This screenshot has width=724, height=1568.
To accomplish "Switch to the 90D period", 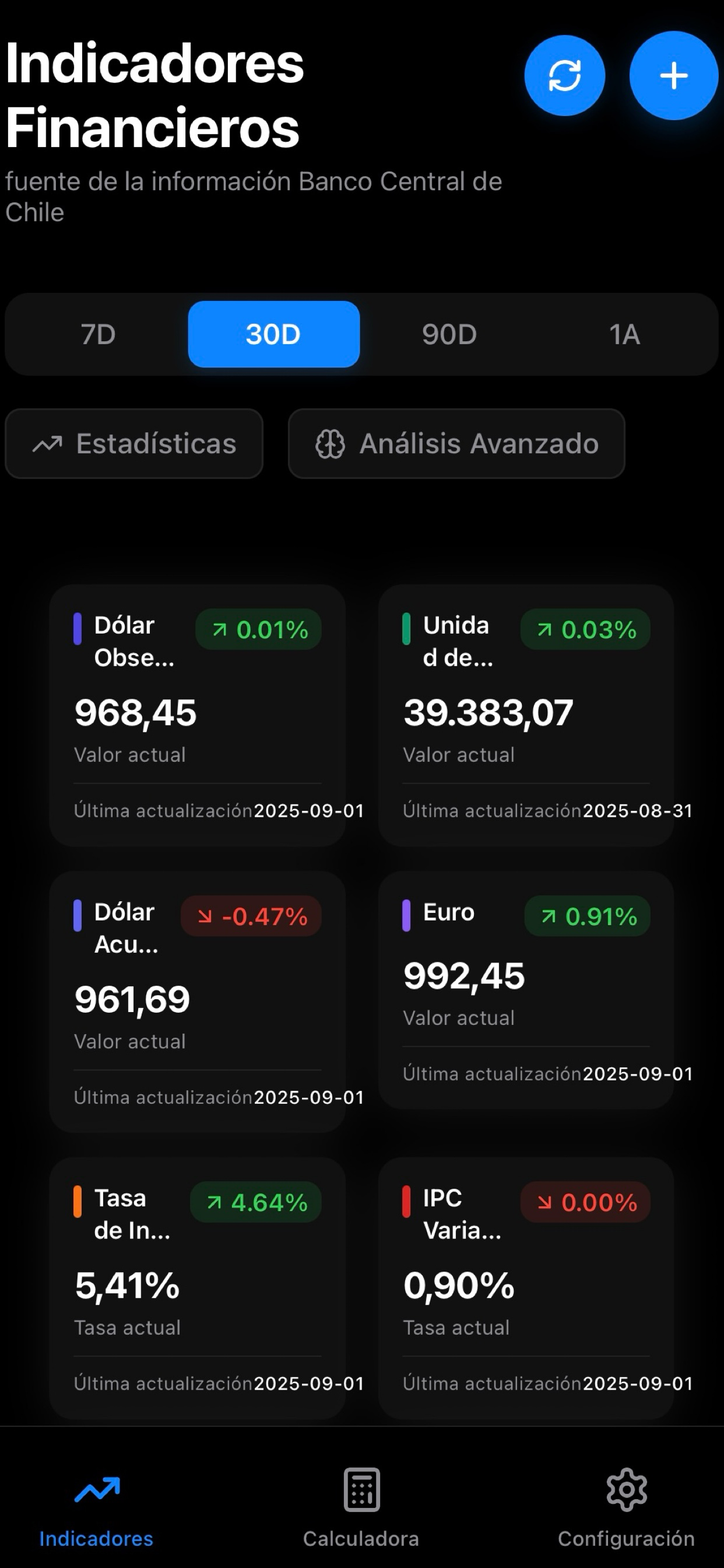I will coord(449,334).
